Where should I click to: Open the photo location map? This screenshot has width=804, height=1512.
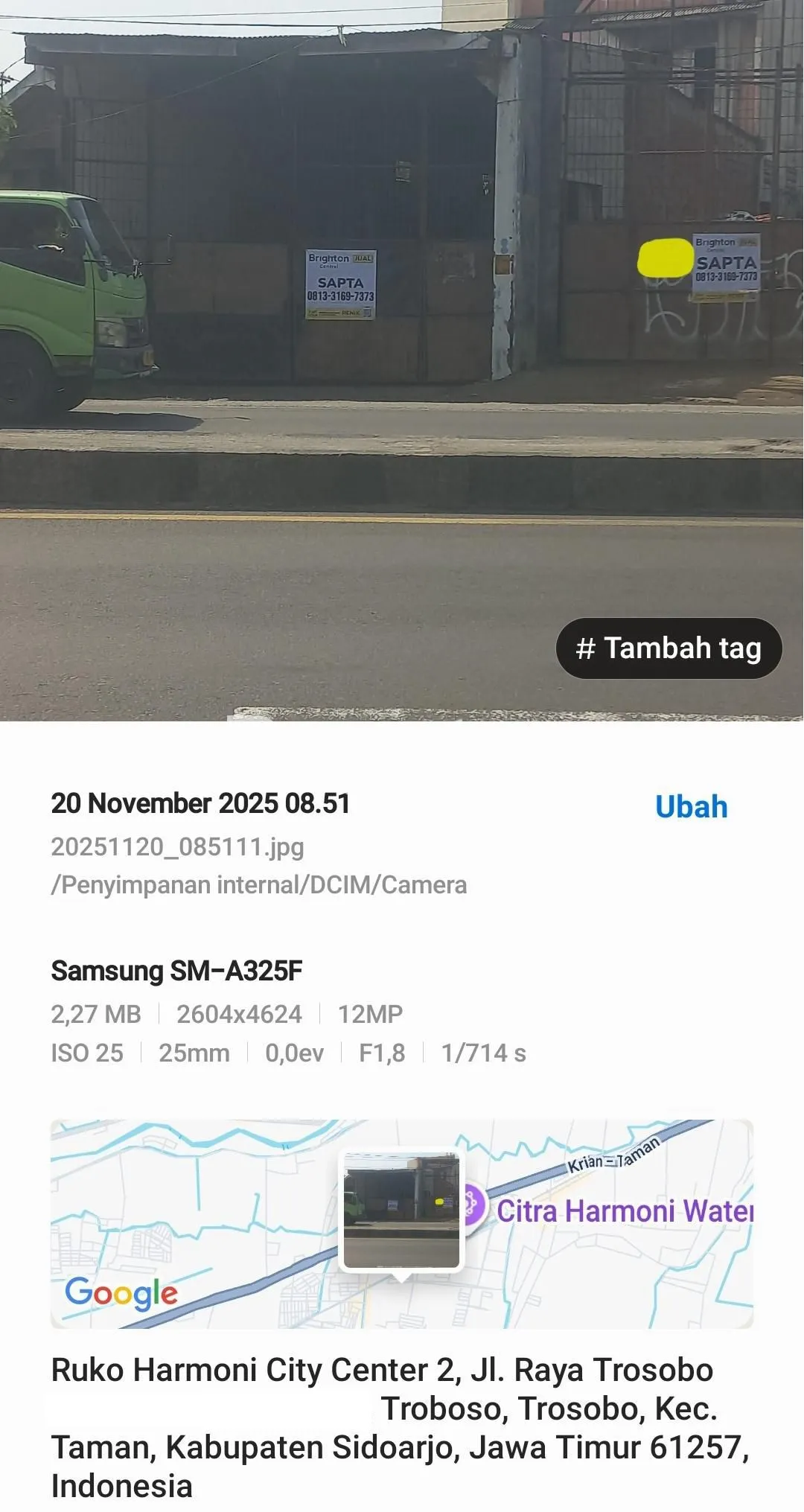(402, 1224)
